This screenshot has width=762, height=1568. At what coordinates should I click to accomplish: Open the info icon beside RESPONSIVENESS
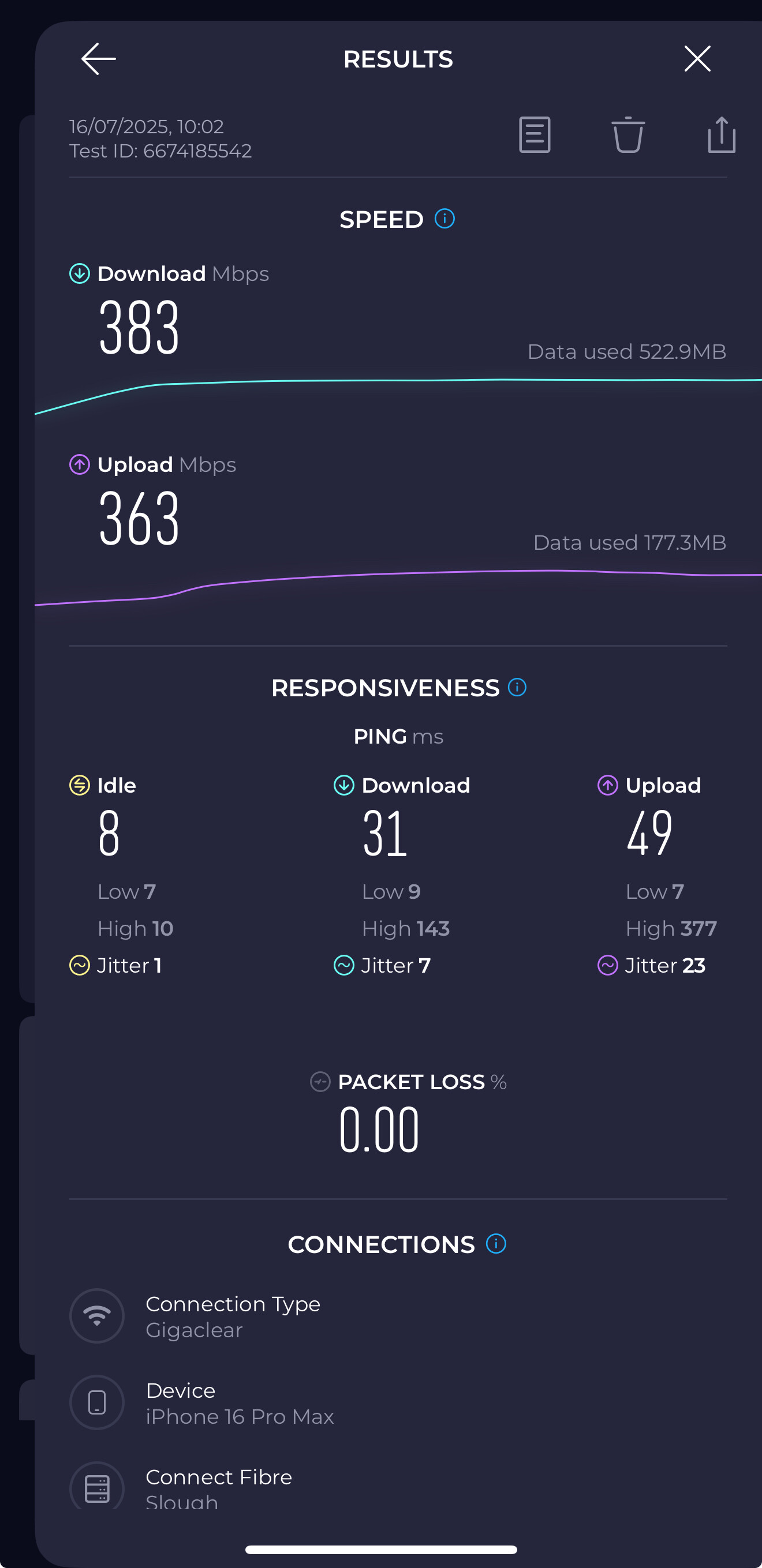point(517,687)
